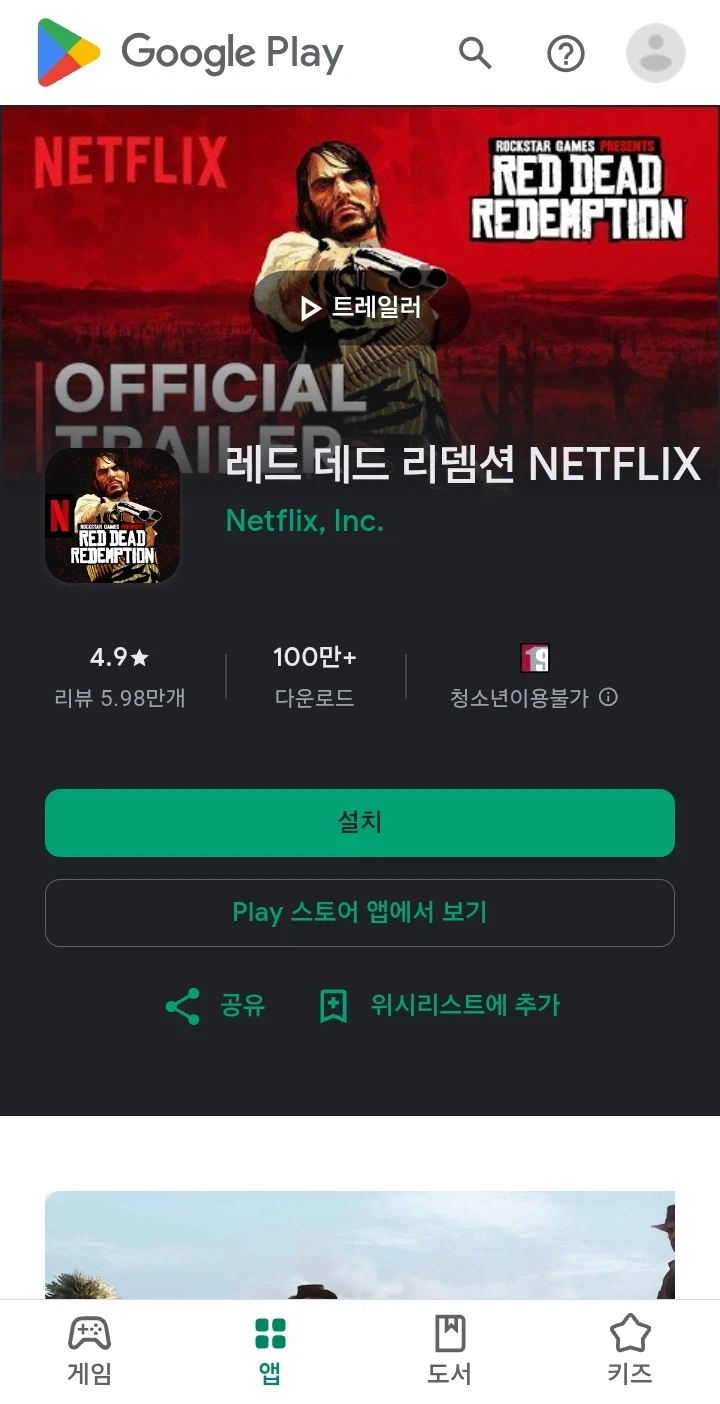Share the app using the share icon
The image size is (720, 1404).
coord(183,1006)
